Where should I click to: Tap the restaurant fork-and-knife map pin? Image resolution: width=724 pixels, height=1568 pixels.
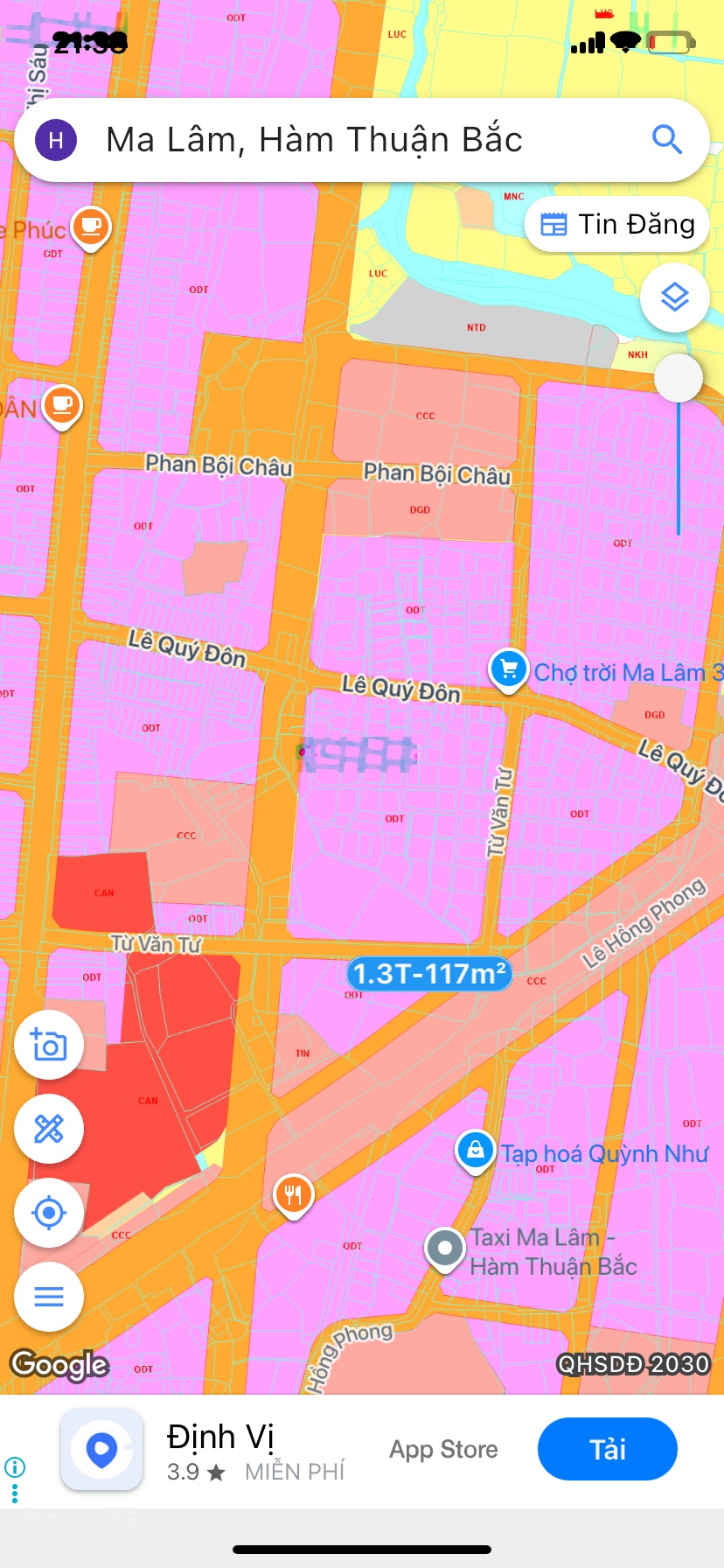tap(294, 1193)
